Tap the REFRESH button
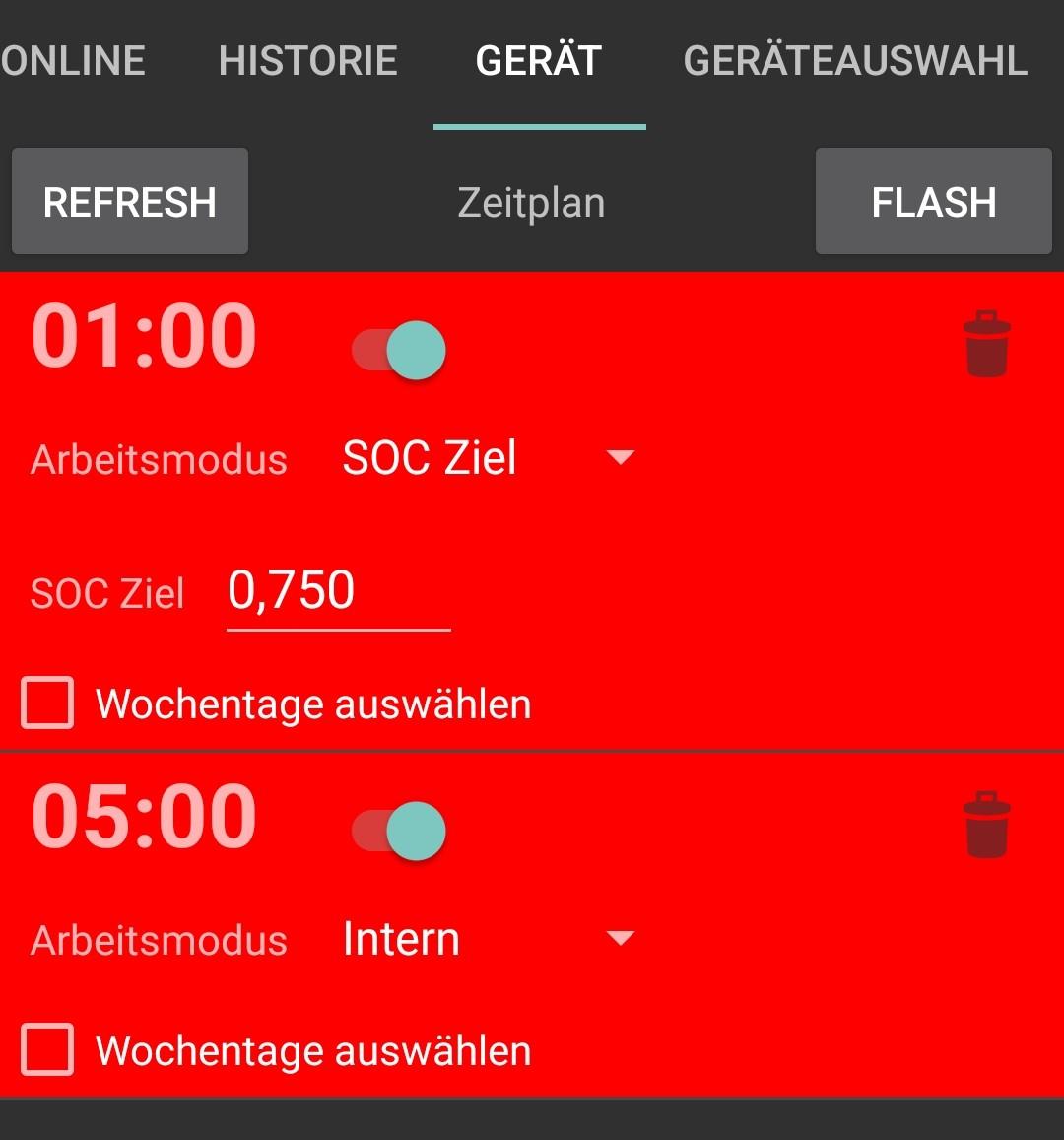 pos(130,202)
